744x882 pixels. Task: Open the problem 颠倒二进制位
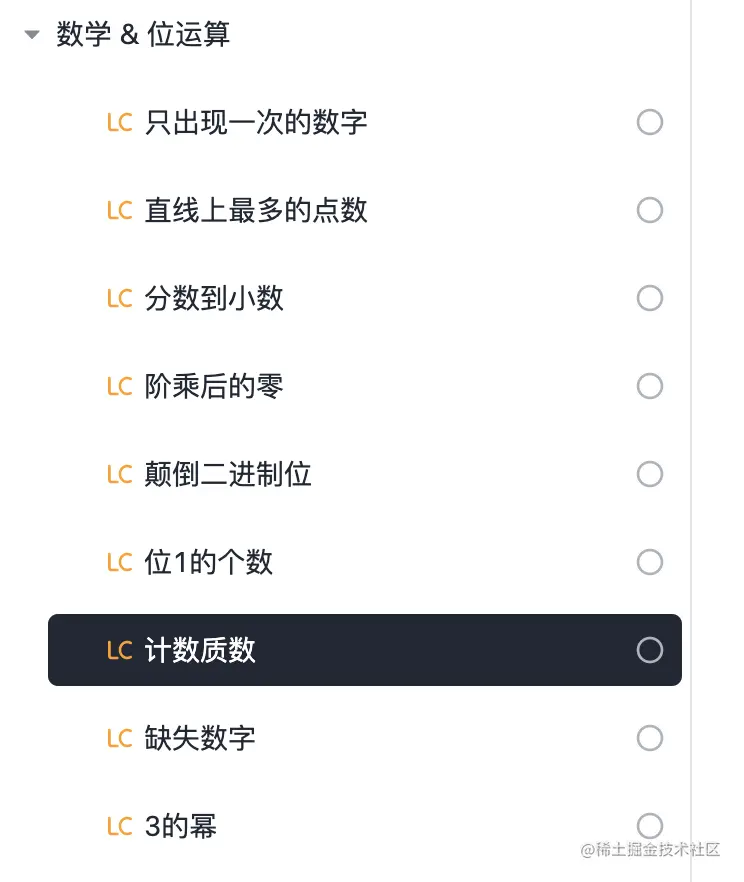coord(228,474)
